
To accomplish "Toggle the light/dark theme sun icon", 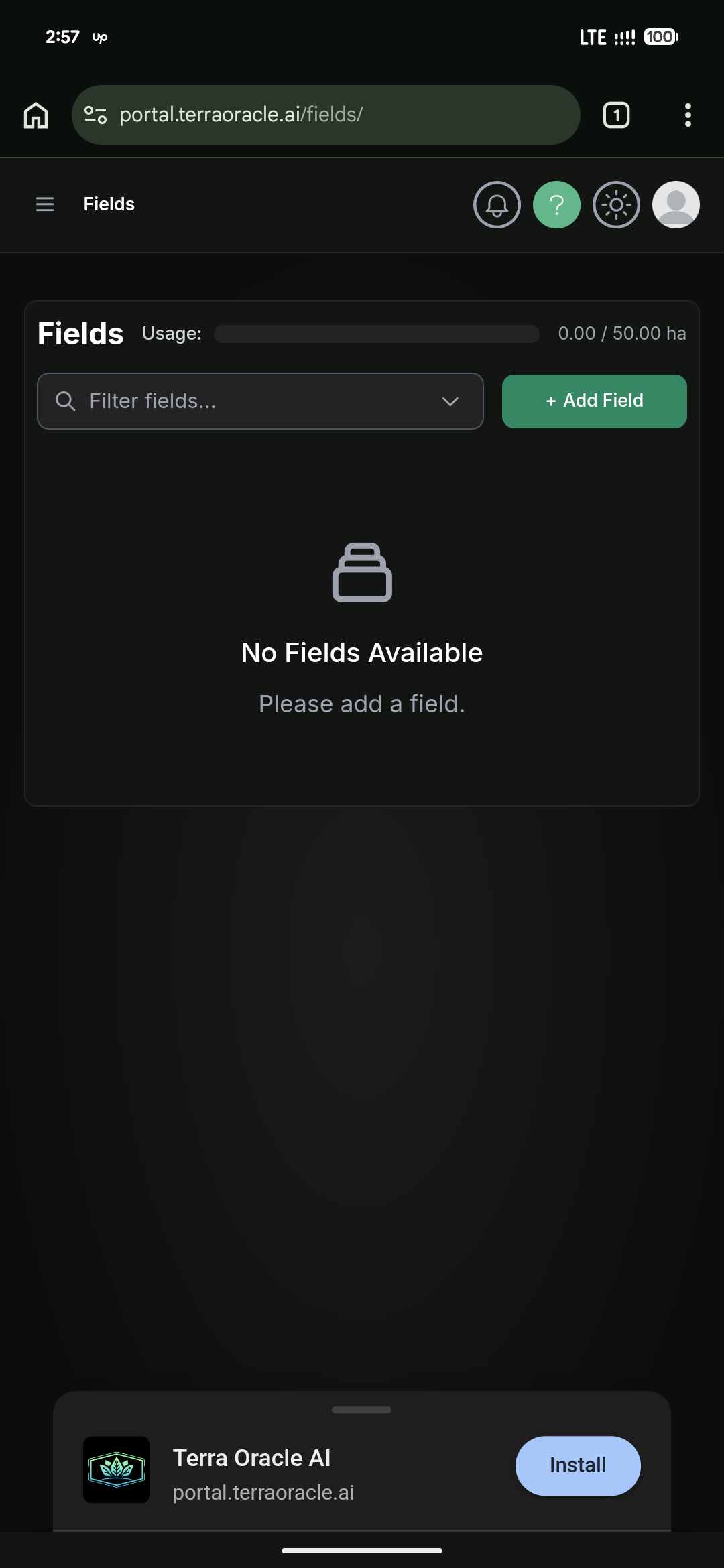I will click(x=616, y=204).
